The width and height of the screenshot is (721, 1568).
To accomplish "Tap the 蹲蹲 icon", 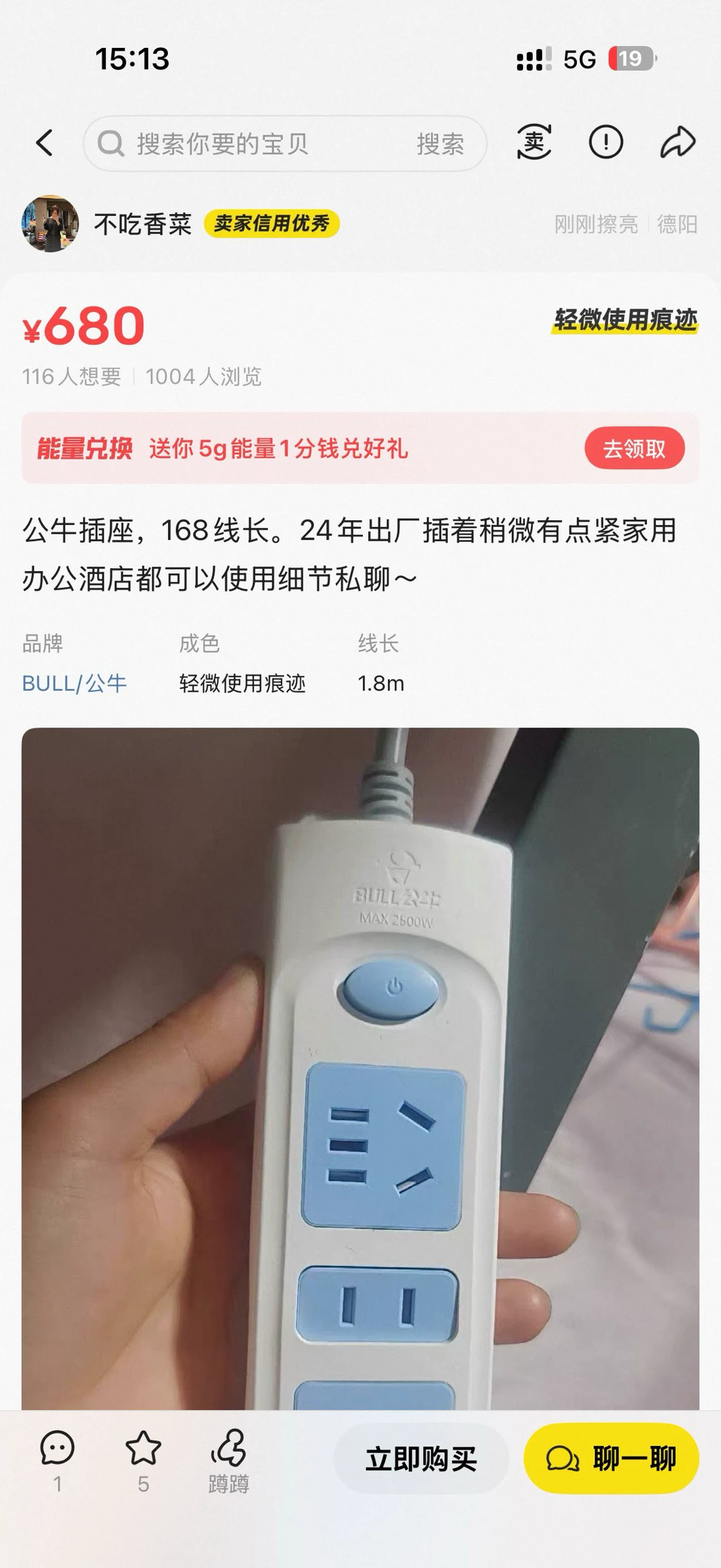I will 229,1461.
